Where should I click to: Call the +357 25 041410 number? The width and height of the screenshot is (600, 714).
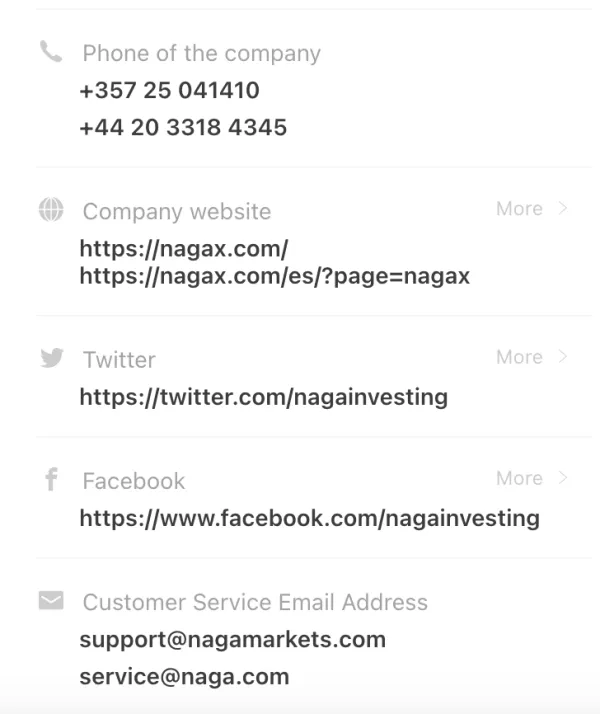169,90
